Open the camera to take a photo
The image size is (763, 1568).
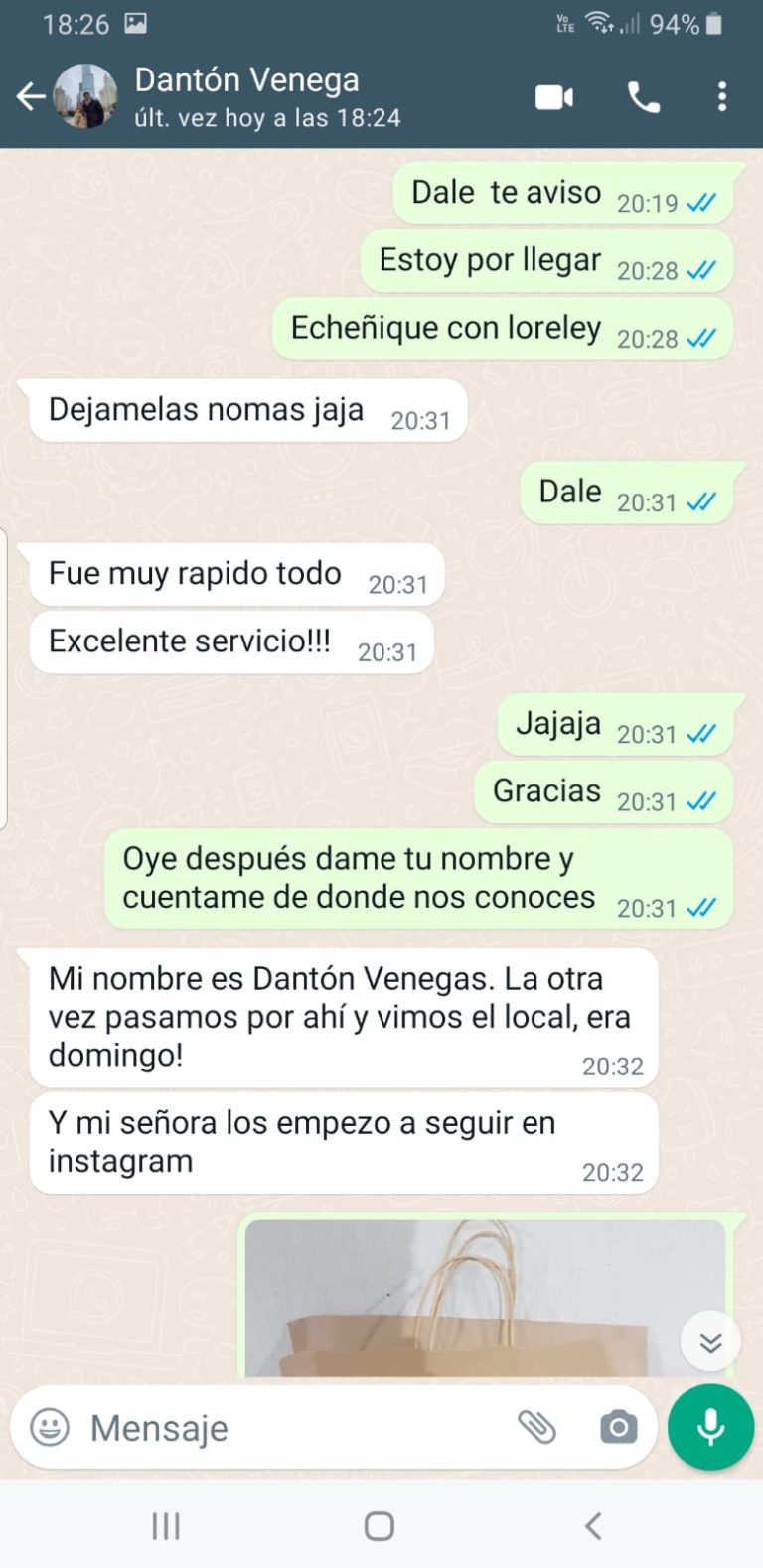point(617,1428)
